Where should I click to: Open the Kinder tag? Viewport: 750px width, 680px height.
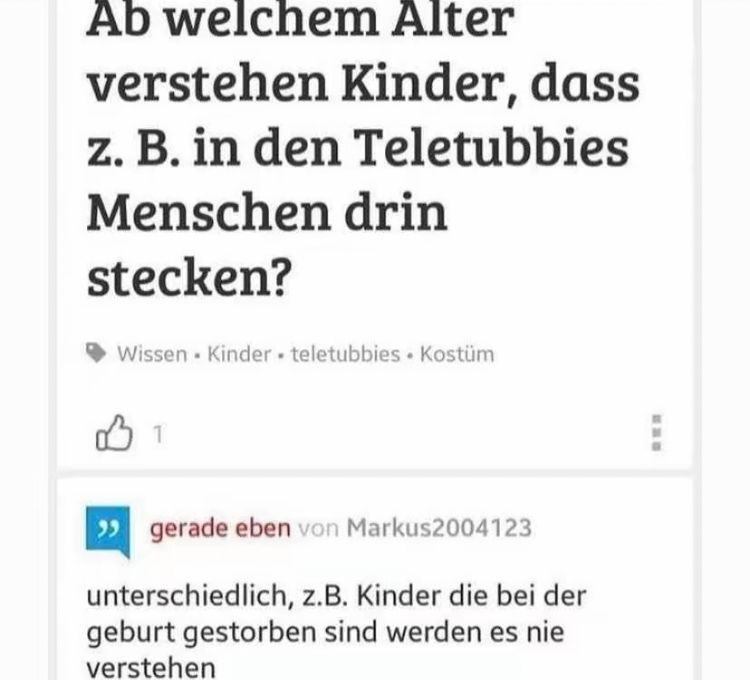coord(239,354)
